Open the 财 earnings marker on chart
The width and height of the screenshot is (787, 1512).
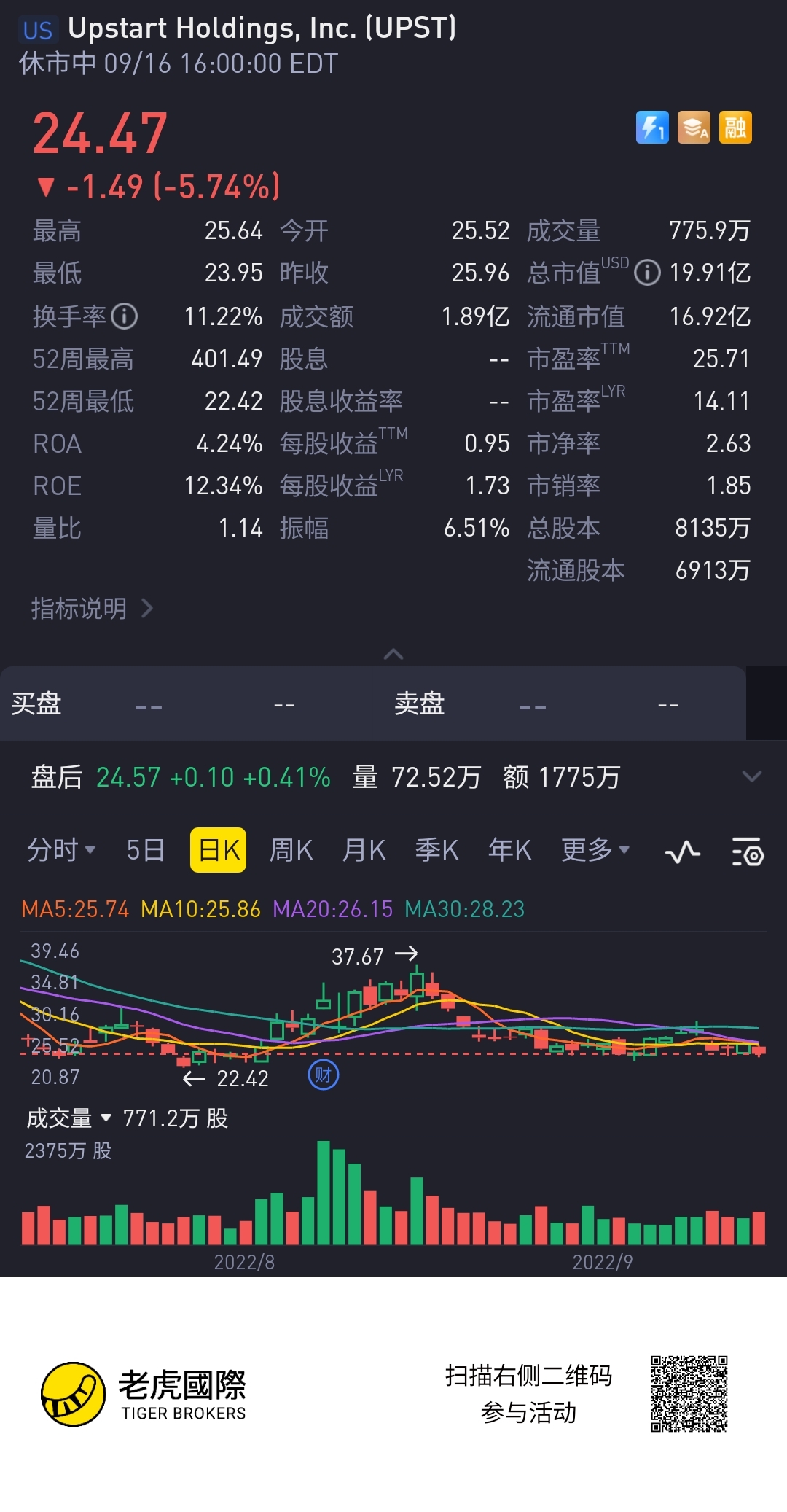324,1075
